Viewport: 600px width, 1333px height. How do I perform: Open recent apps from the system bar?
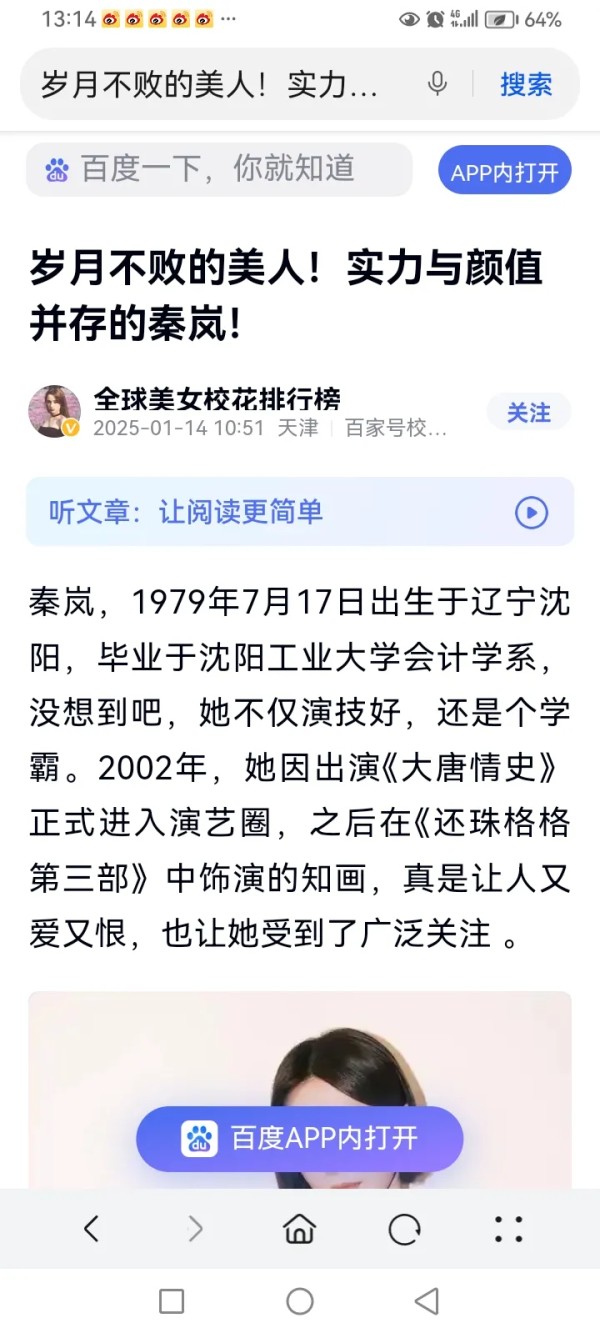coord(172,1300)
